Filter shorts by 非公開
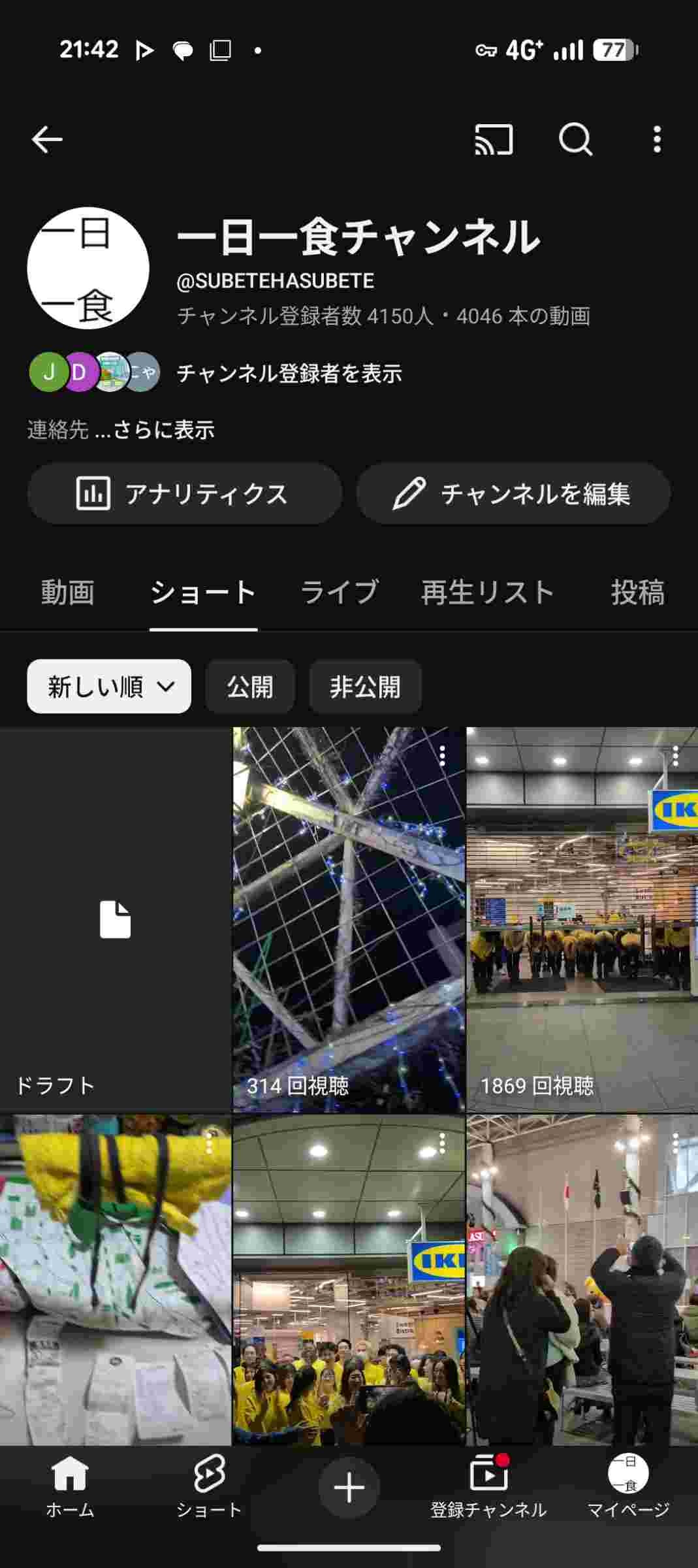 (365, 687)
